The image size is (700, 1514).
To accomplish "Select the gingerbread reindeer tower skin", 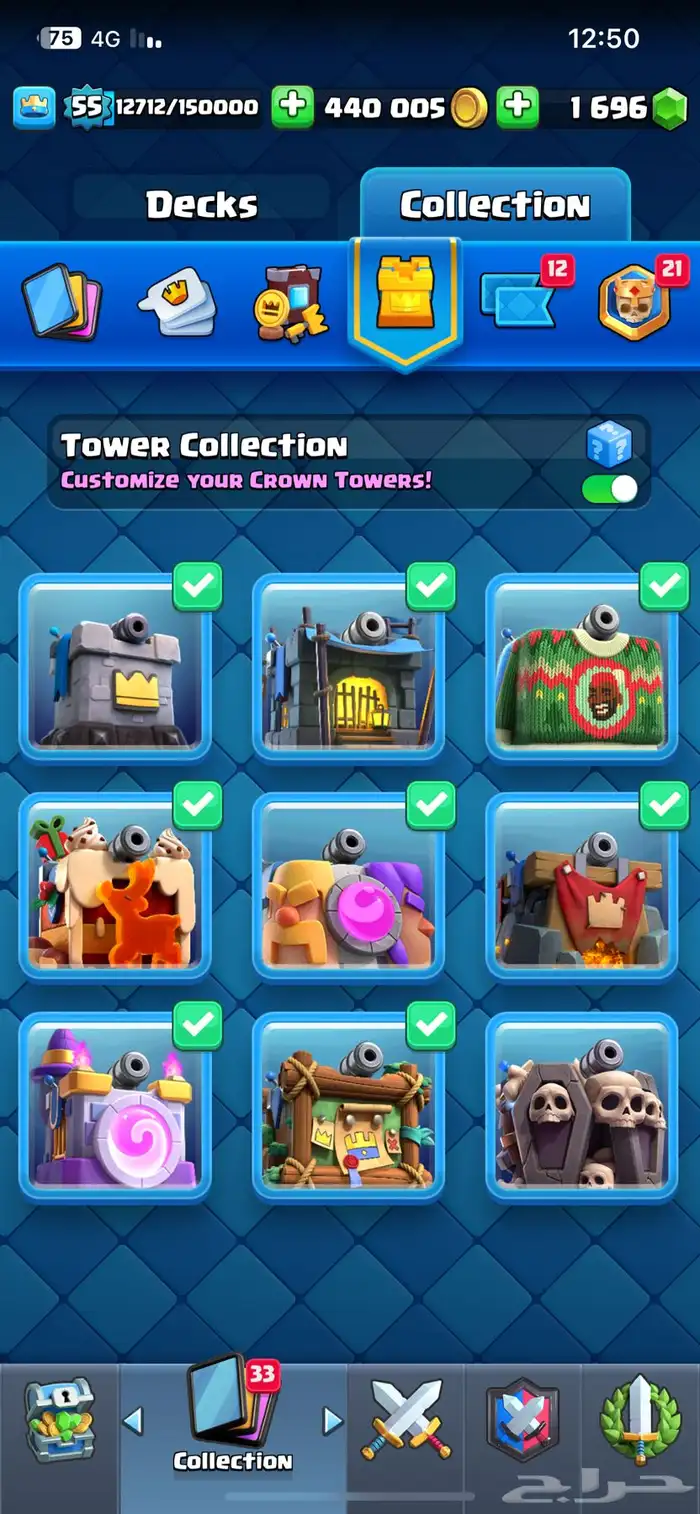I will click(115, 888).
